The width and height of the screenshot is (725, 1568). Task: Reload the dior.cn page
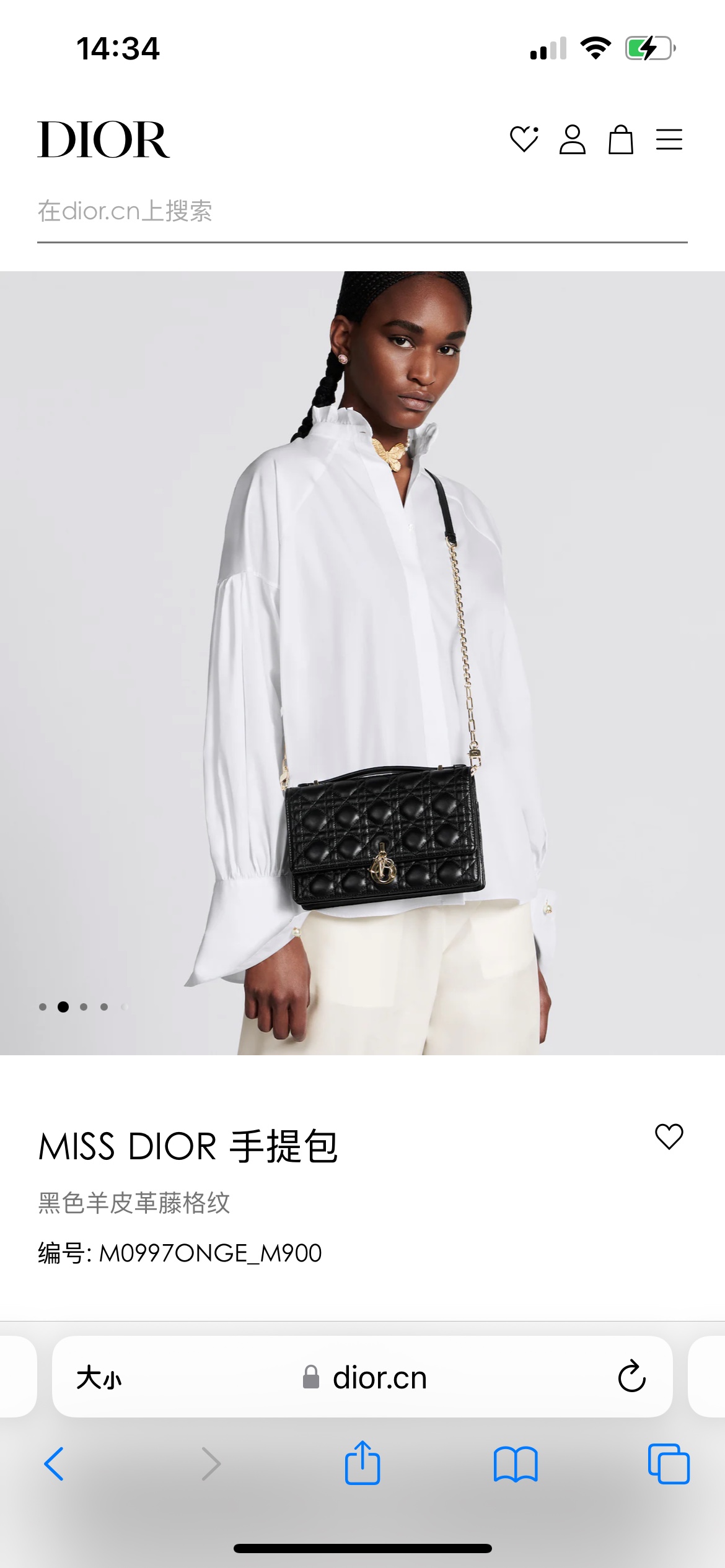tap(632, 1377)
